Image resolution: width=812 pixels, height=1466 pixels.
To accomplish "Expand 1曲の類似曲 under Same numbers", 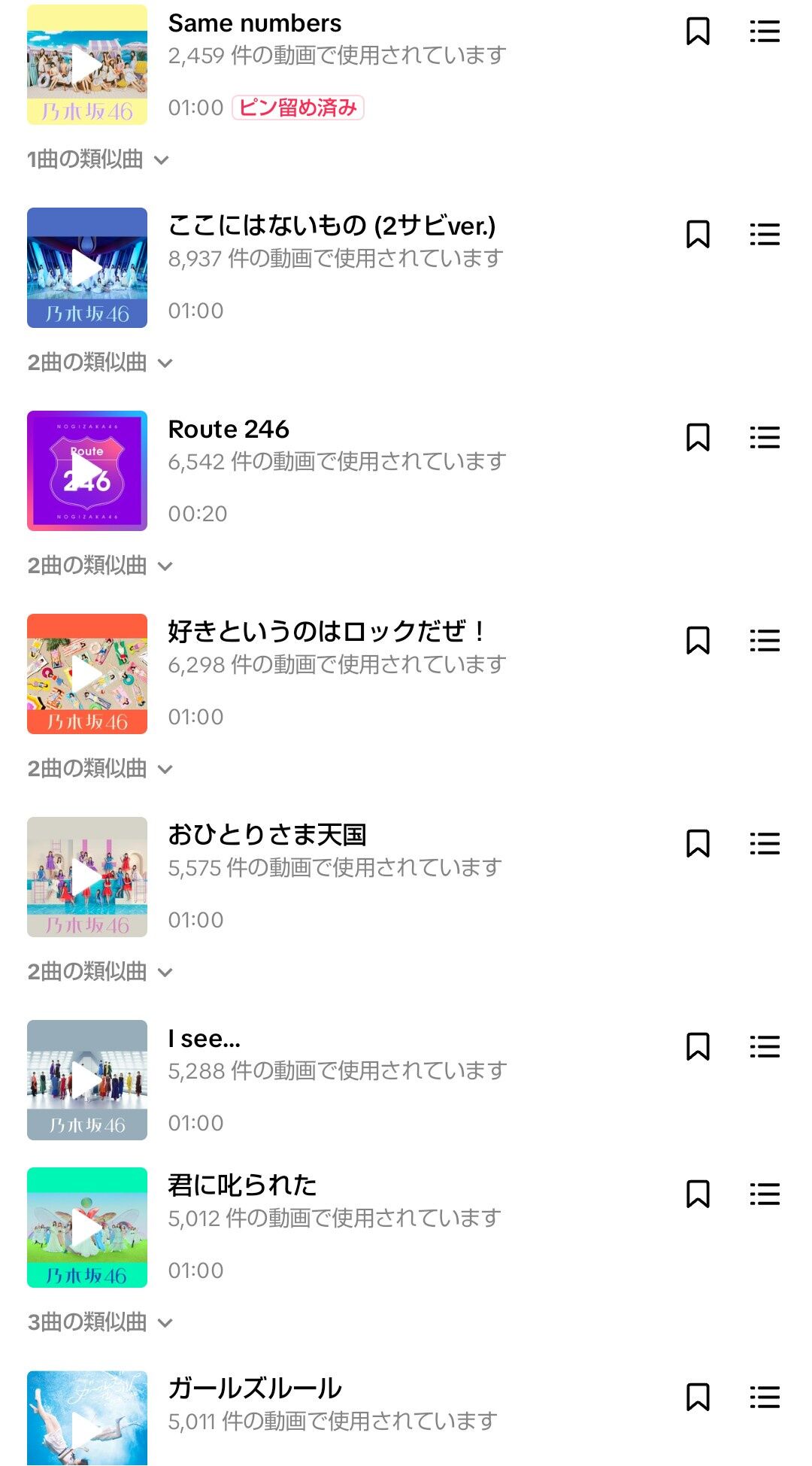I will click(98, 159).
